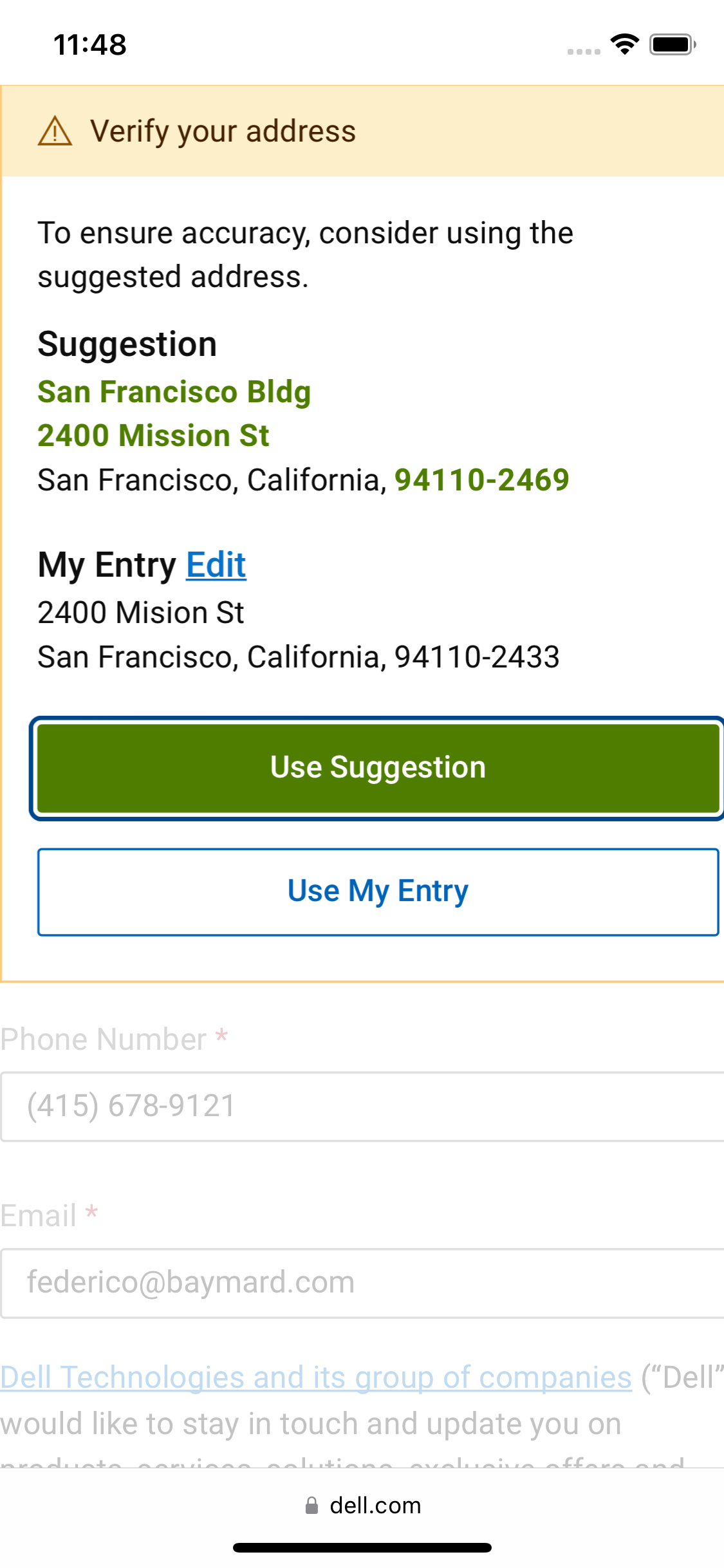
Task: Click the Use Suggestion button
Action: [x=378, y=767]
